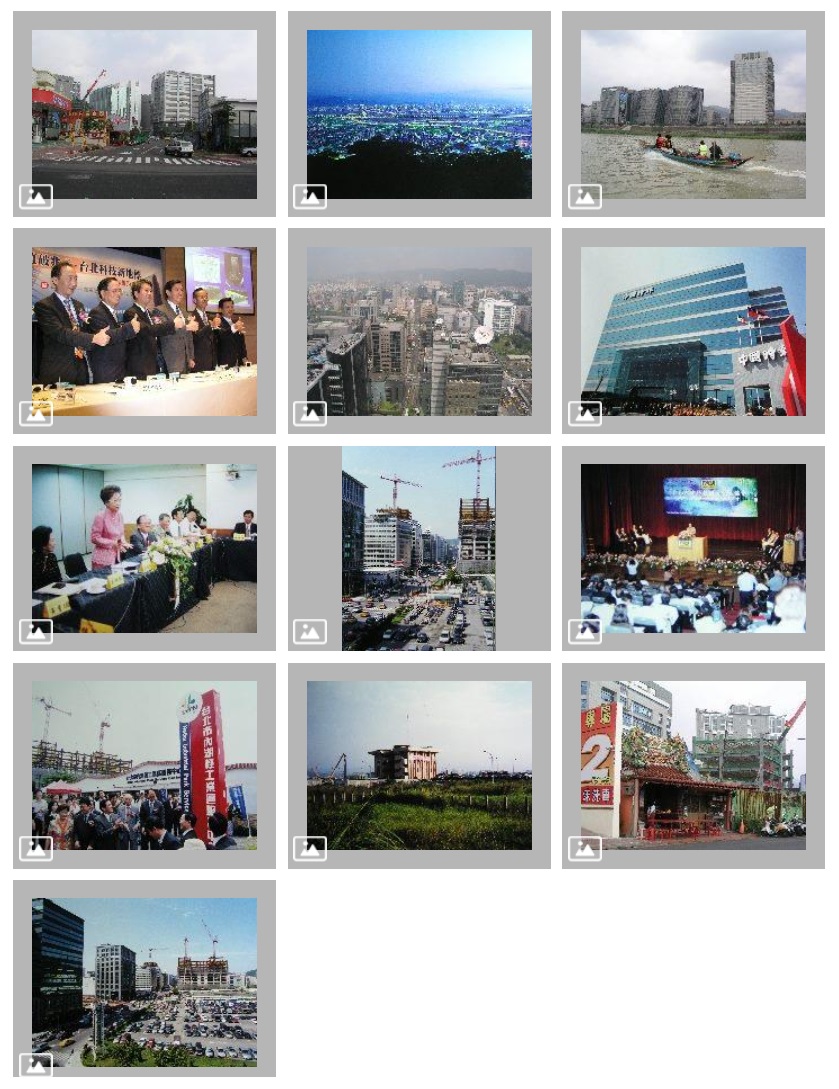This screenshot has width=839, height=1089.
Task: Open the tall construction cranes street photo
Action: click(419, 548)
